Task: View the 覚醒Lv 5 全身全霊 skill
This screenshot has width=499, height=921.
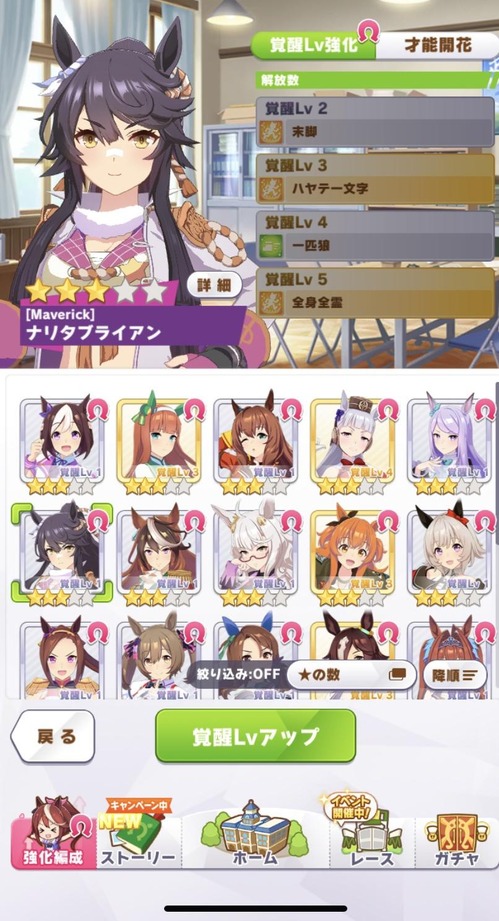Action: point(376,293)
